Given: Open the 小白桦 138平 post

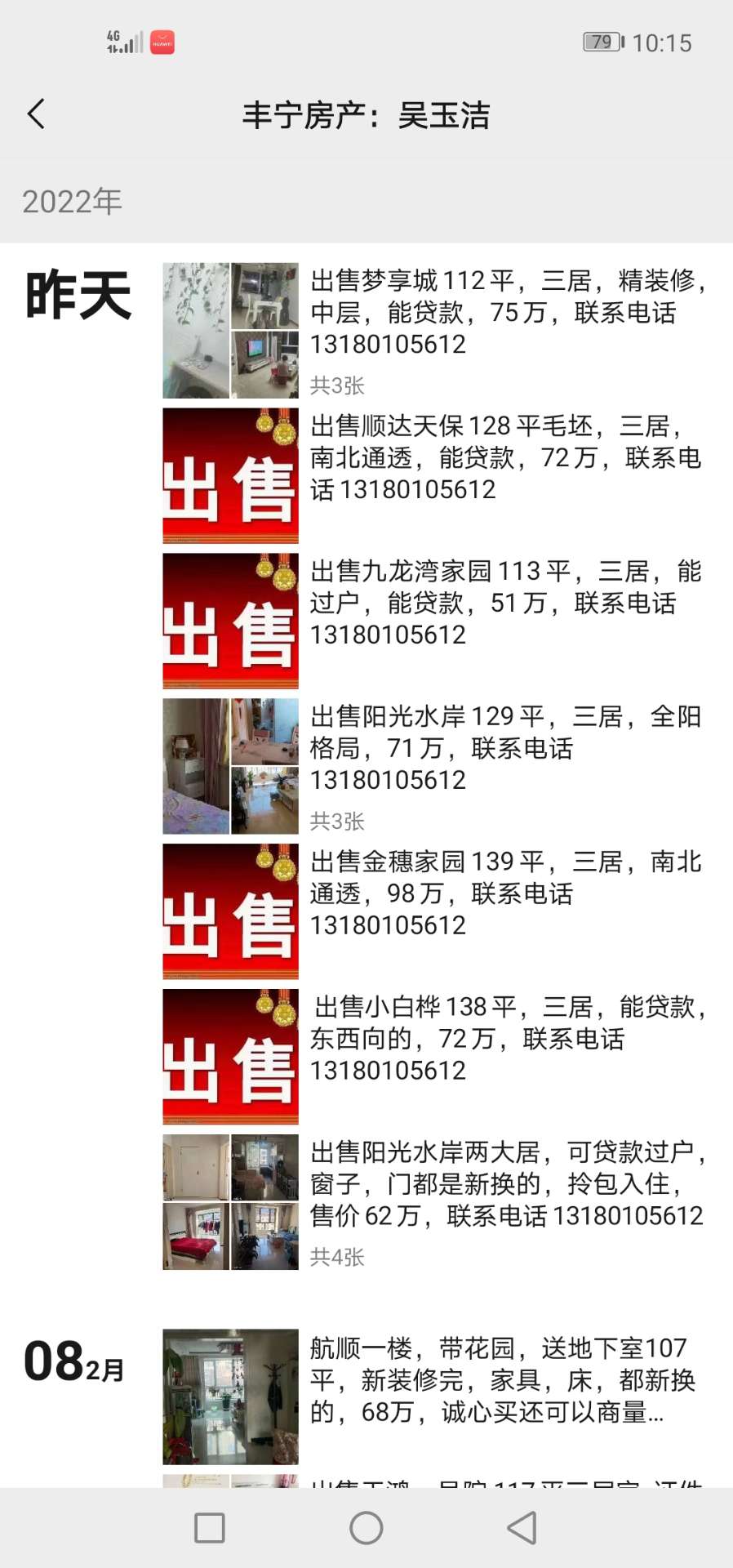Looking at the screenshot, I should (x=506, y=1039).
